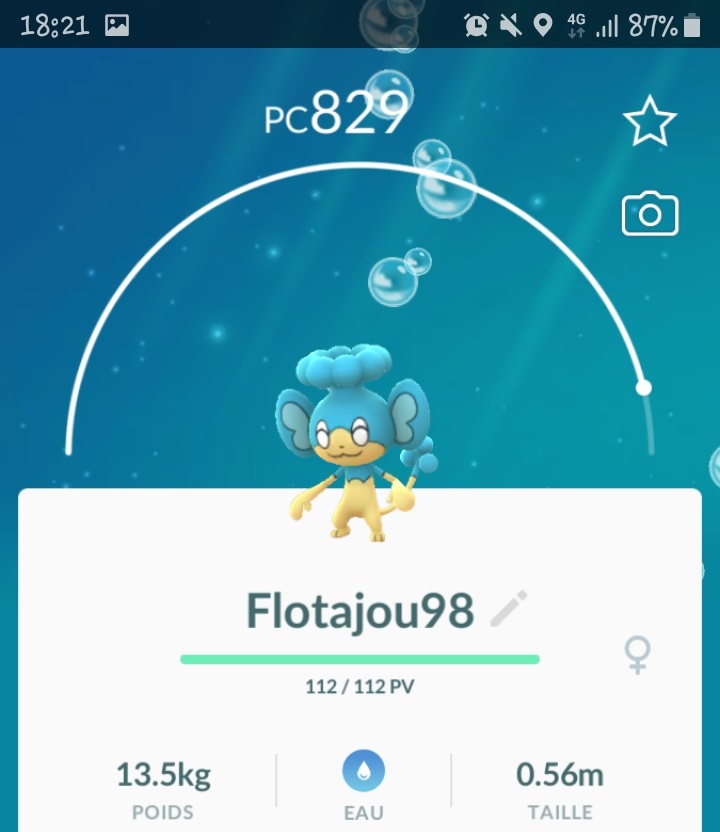Open the camera to photograph this Pokémon
Viewport: 720px width, 832px height.
pyautogui.click(x=650, y=215)
